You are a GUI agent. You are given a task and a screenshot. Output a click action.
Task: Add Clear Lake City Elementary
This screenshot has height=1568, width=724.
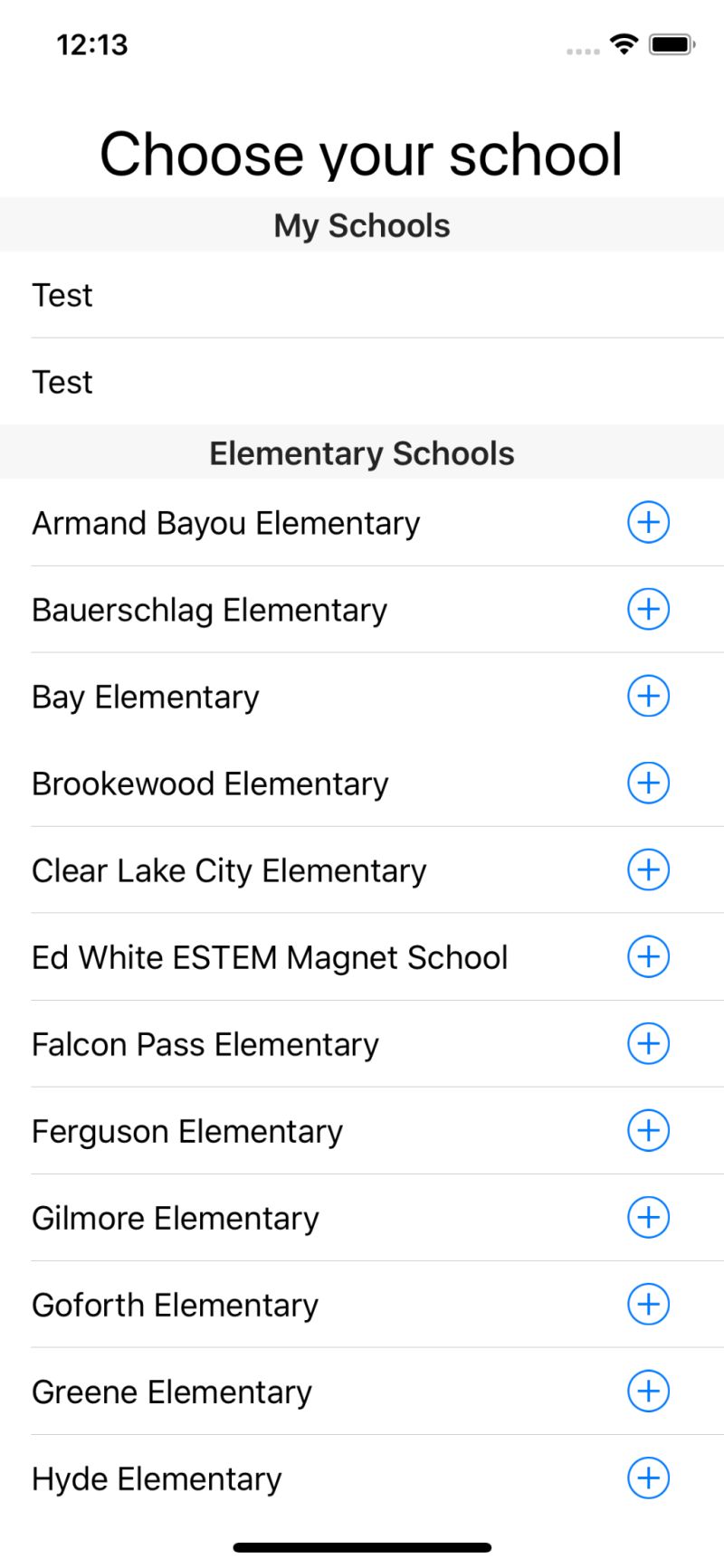click(648, 870)
